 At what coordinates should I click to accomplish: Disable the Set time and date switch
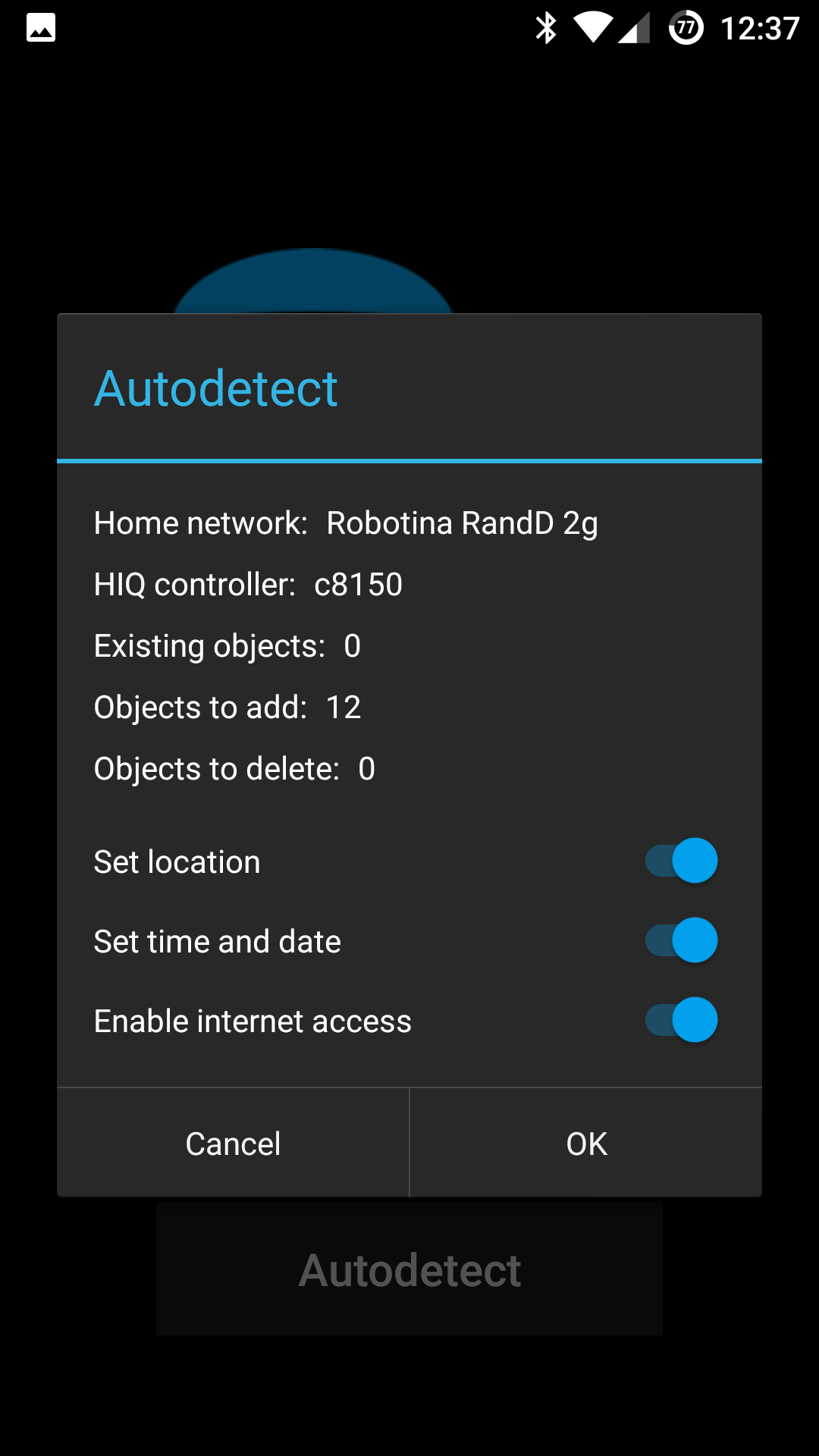tap(681, 940)
